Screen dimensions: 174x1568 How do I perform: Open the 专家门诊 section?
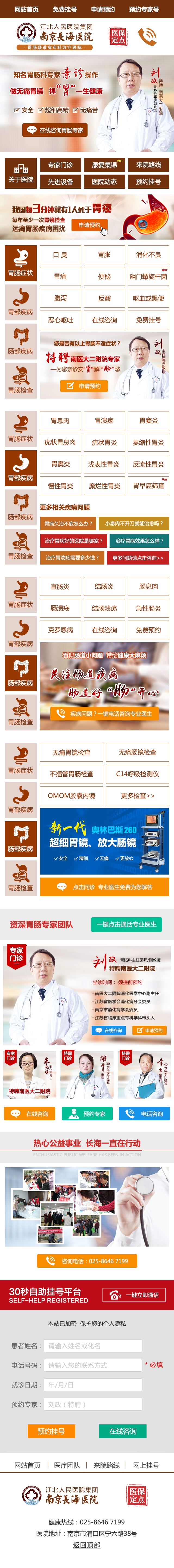click(x=60, y=165)
